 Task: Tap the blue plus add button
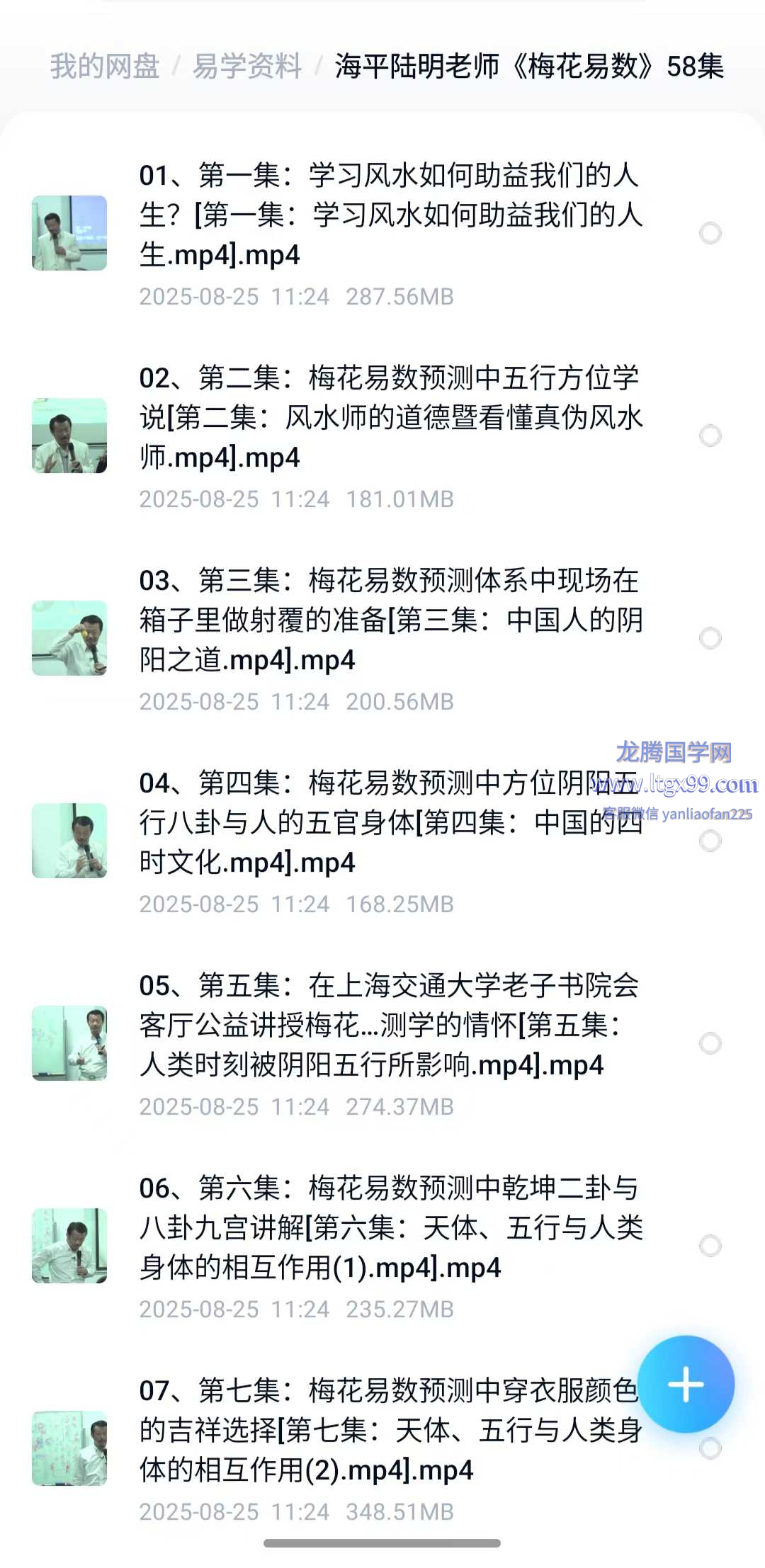click(685, 1384)
